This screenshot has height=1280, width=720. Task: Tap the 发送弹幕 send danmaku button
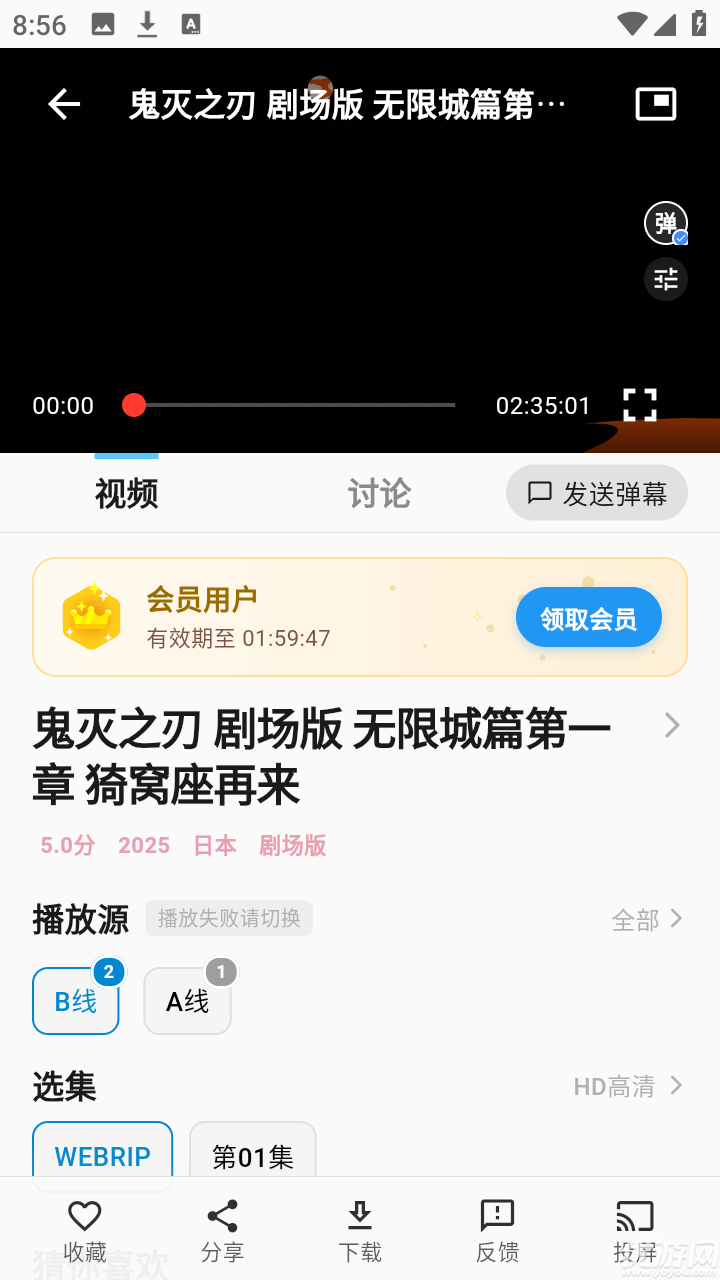tap(596, 492)
